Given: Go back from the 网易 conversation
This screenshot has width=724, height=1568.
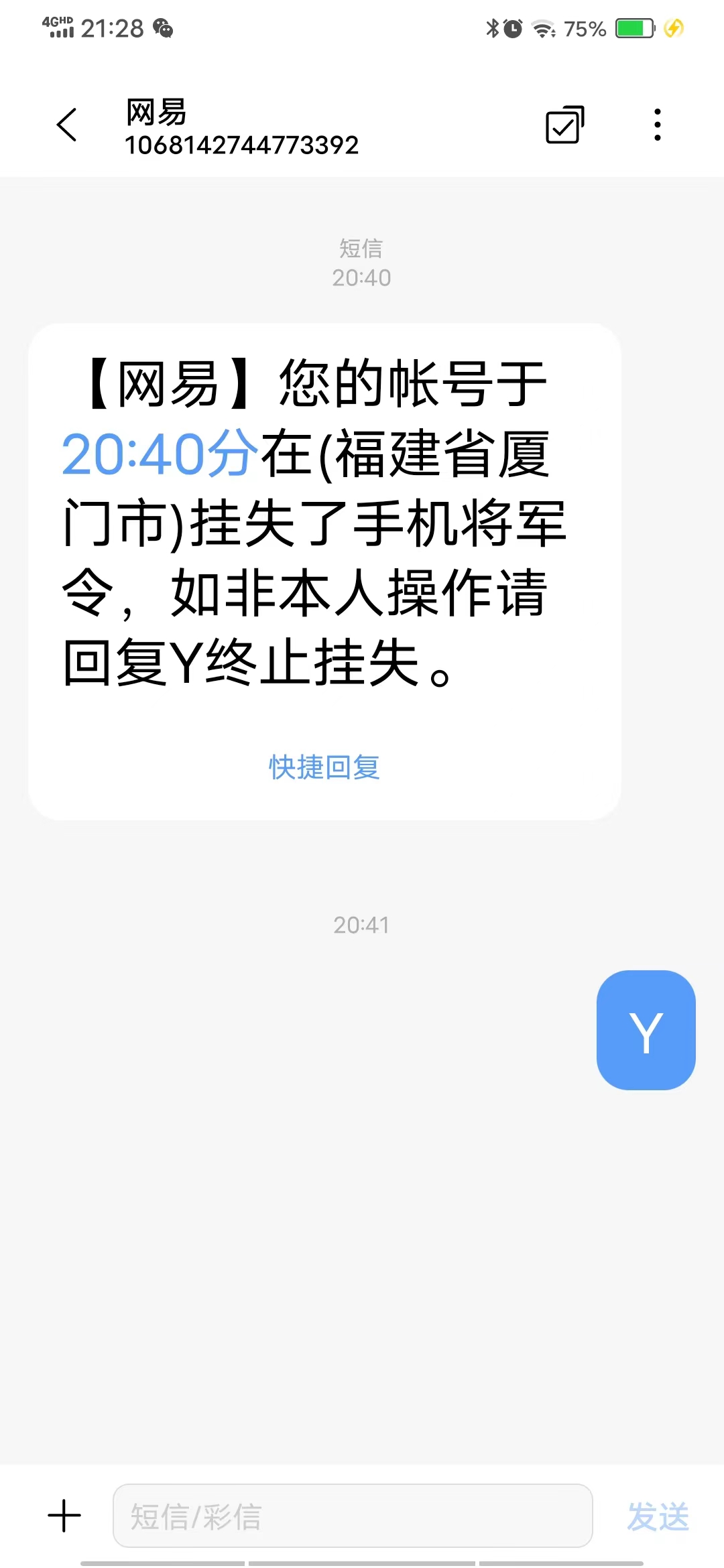Looking at the screenshot, I should (67, 125).
